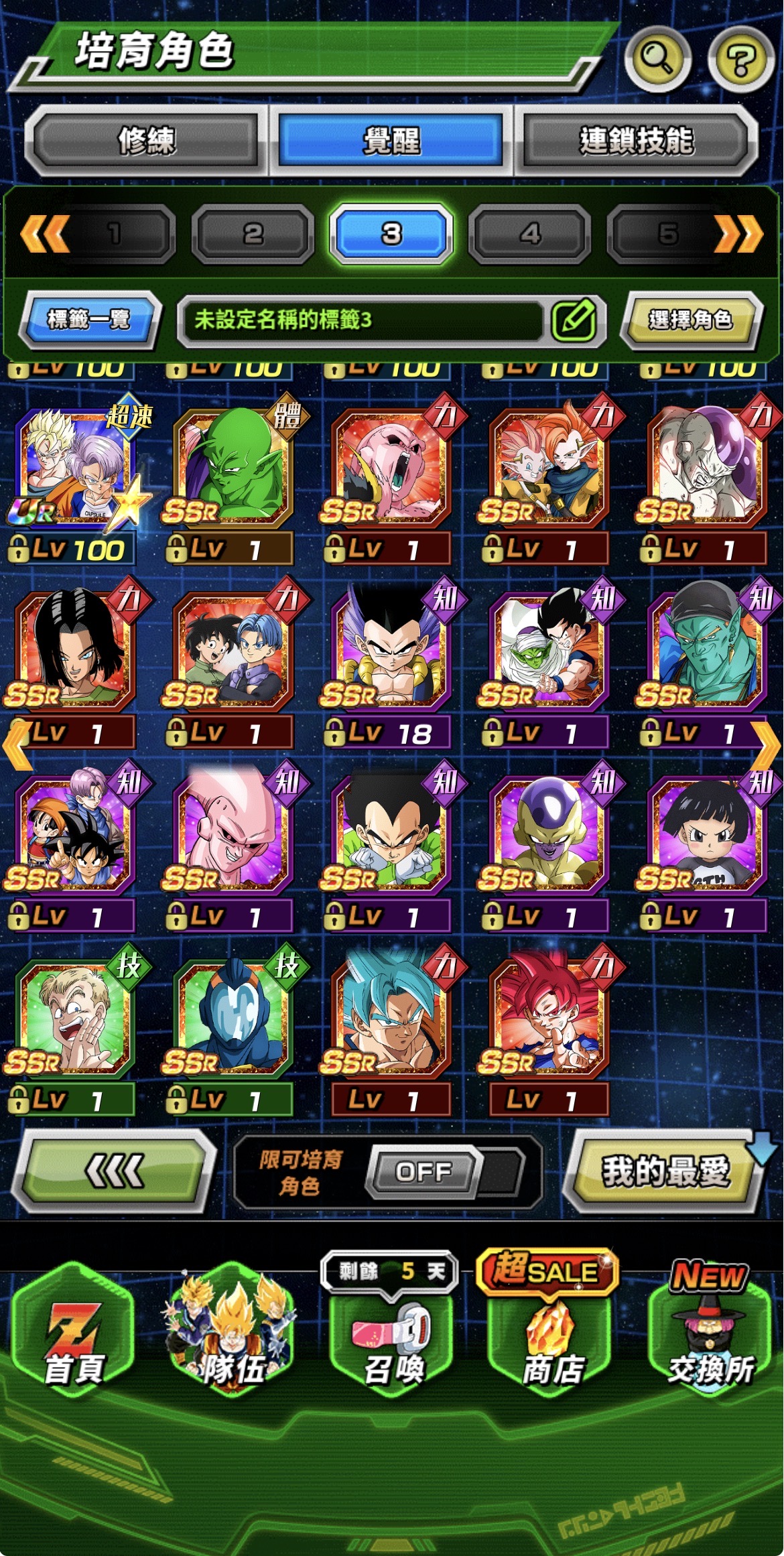
Task: Edit the tag name with the pencil icon
Action: click(574, 320)
